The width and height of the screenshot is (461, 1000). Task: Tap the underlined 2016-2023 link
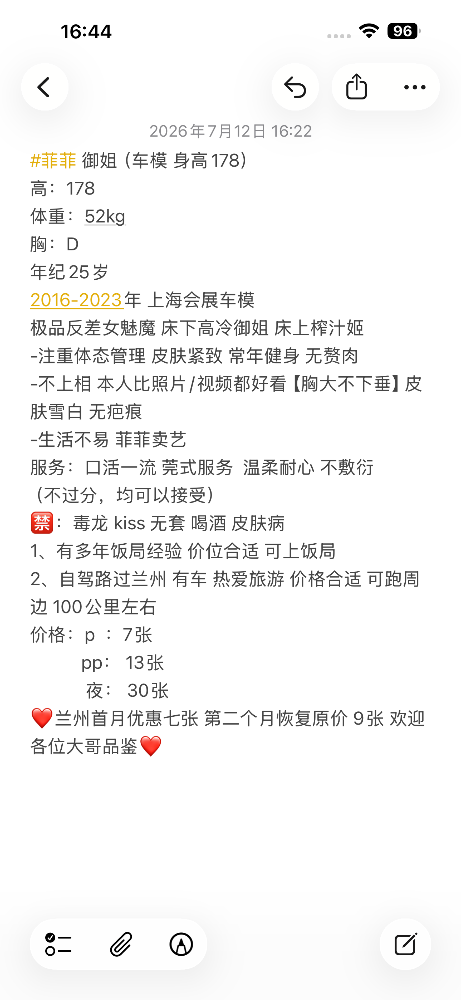(x=77, y=299)
